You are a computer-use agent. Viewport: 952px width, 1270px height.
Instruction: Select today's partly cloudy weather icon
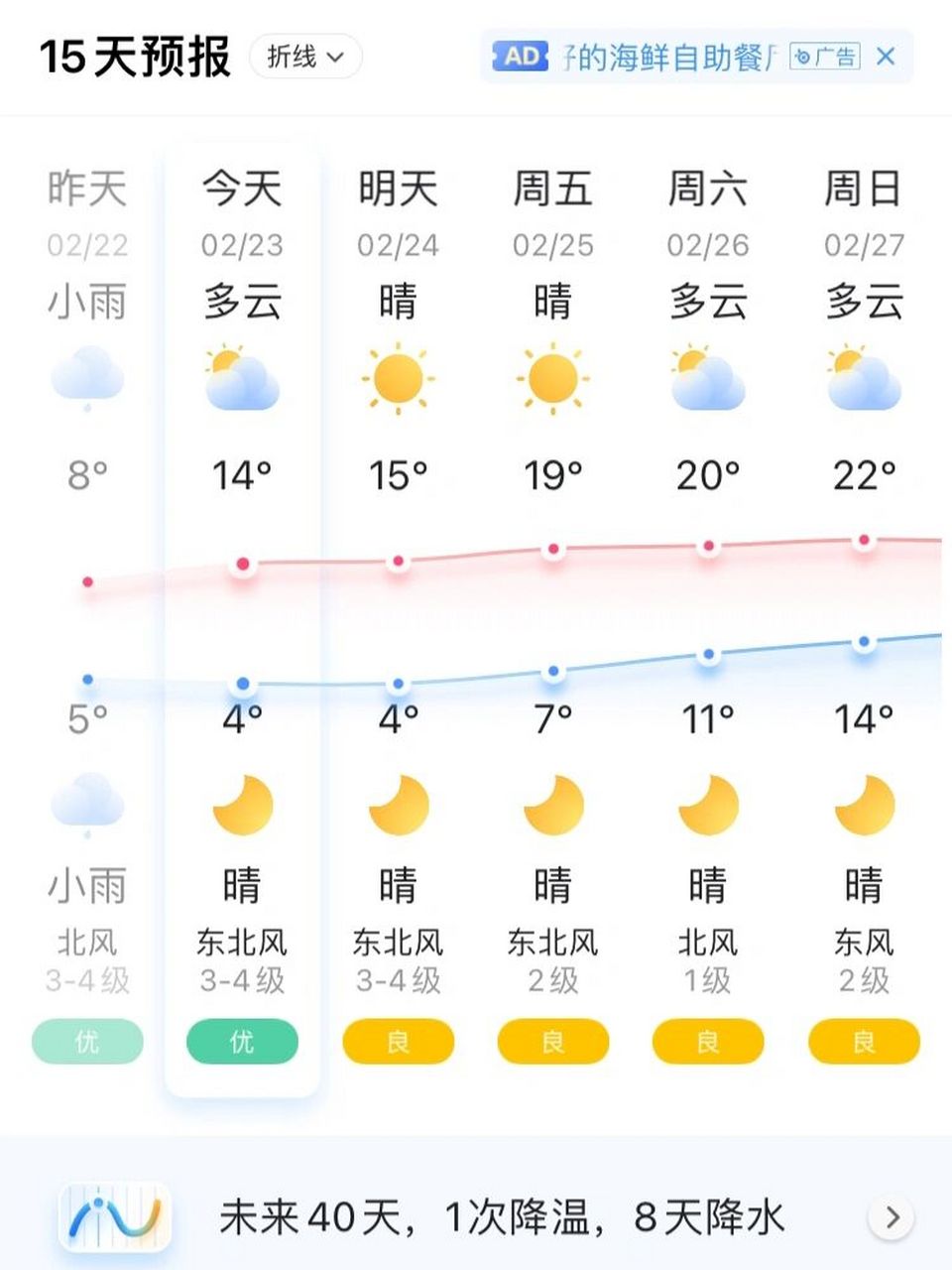click(x=241, y=382)
